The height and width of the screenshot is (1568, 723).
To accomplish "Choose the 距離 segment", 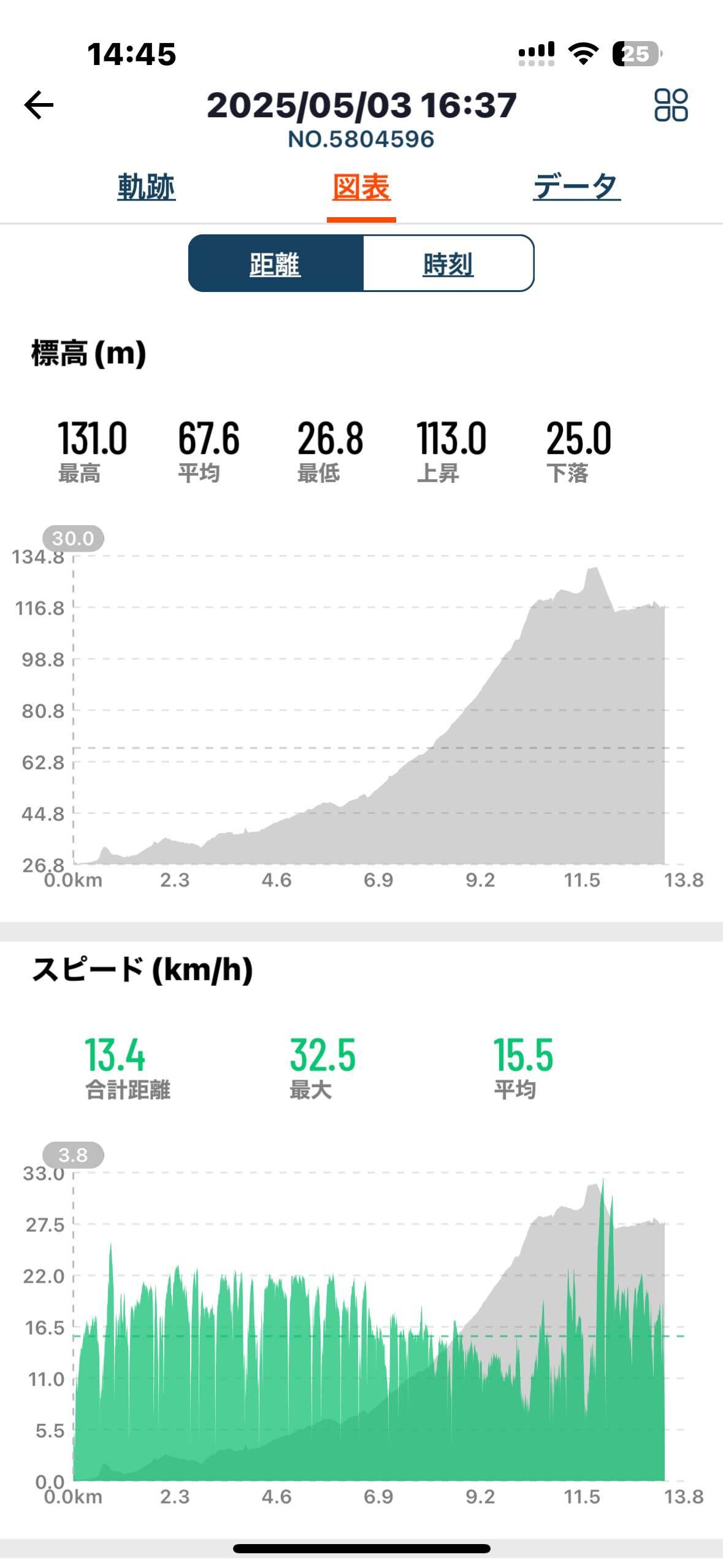I will (275, 263).
